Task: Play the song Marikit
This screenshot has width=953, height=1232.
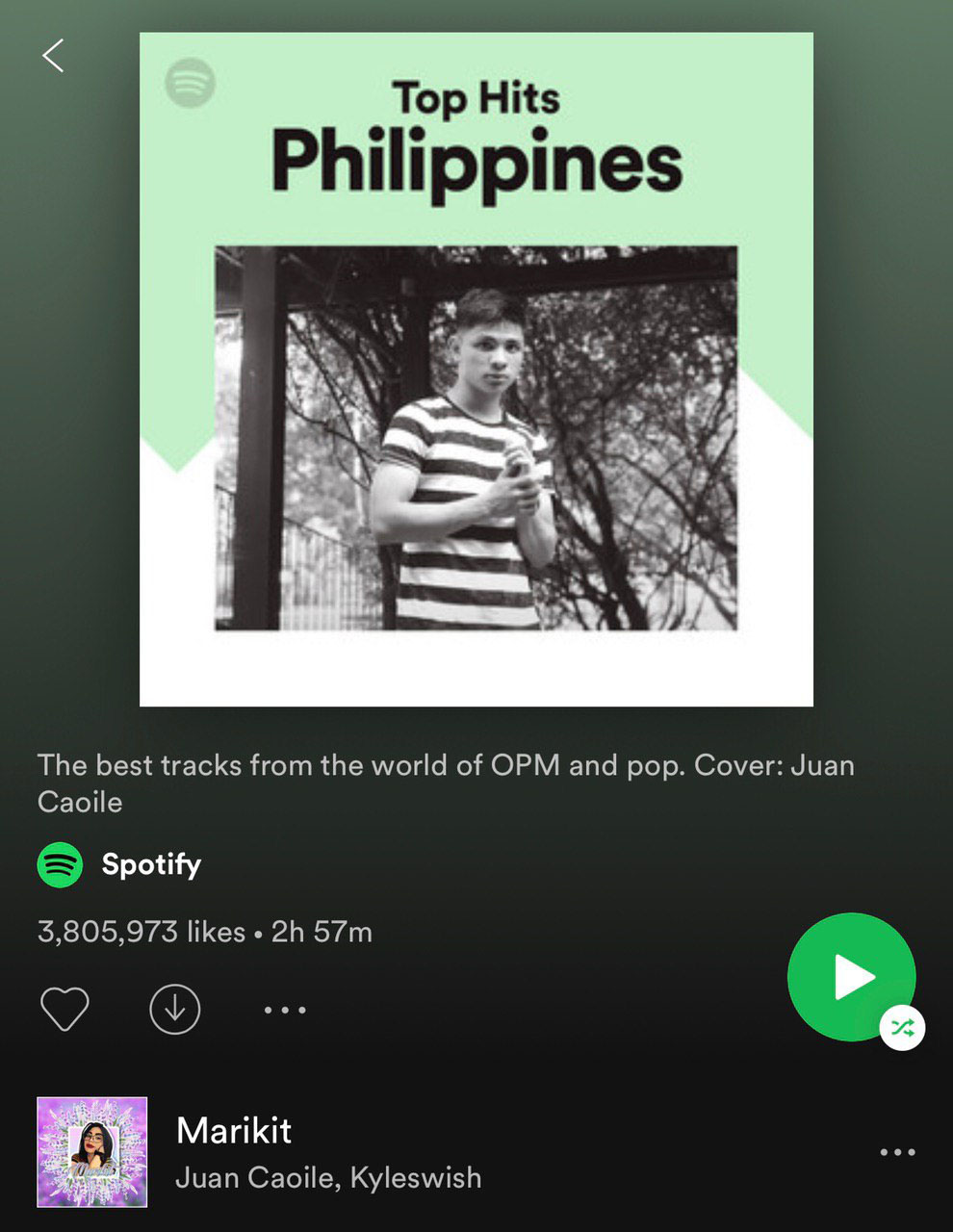Action: pyautogui.click(x=235, y=1131)
